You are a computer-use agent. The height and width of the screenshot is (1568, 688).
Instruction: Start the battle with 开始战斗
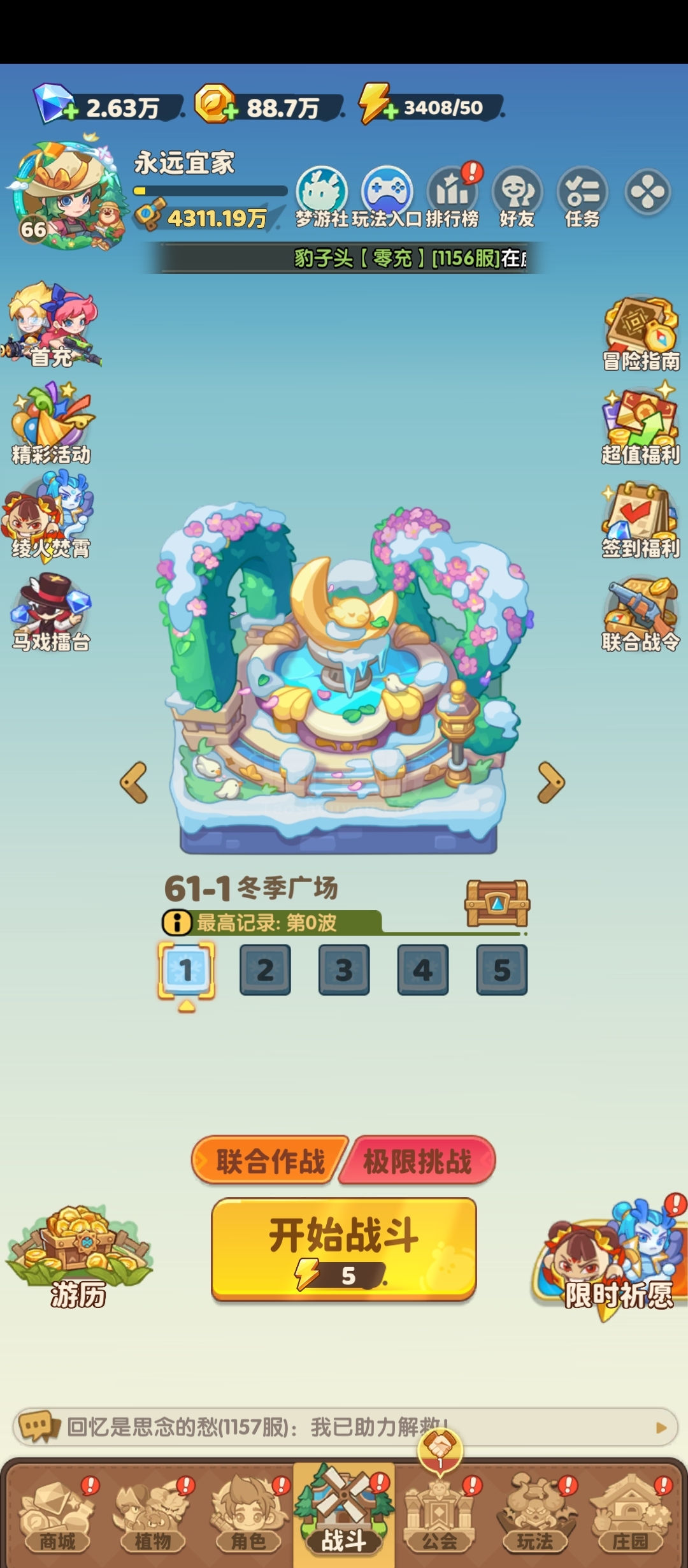coord(344,1248)
